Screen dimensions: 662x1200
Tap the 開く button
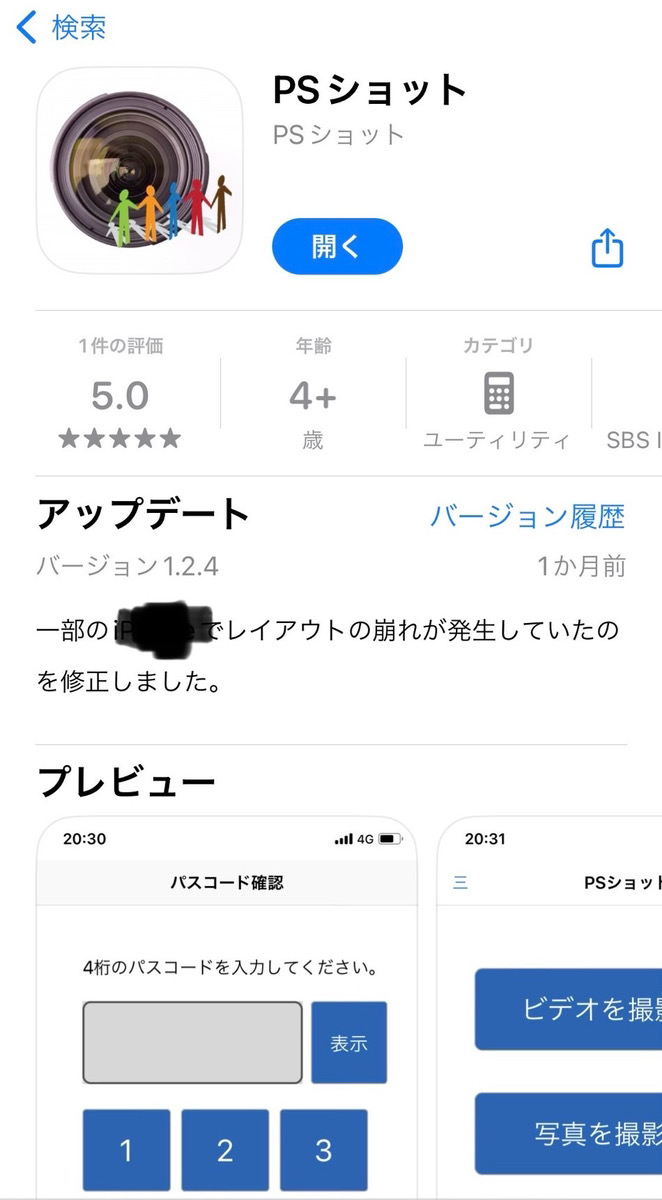point(337,246)
